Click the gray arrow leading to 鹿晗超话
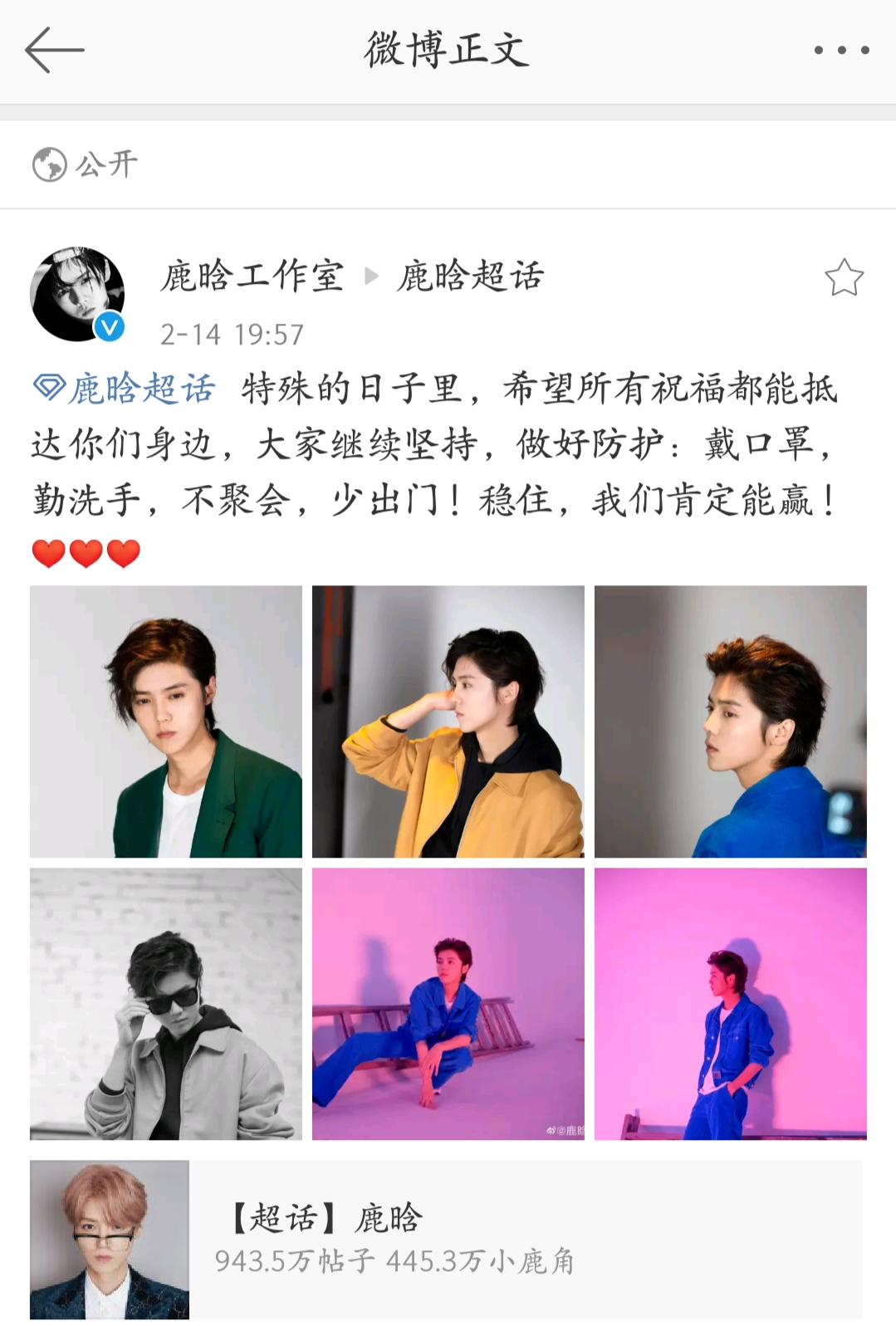 pos(370,276)
